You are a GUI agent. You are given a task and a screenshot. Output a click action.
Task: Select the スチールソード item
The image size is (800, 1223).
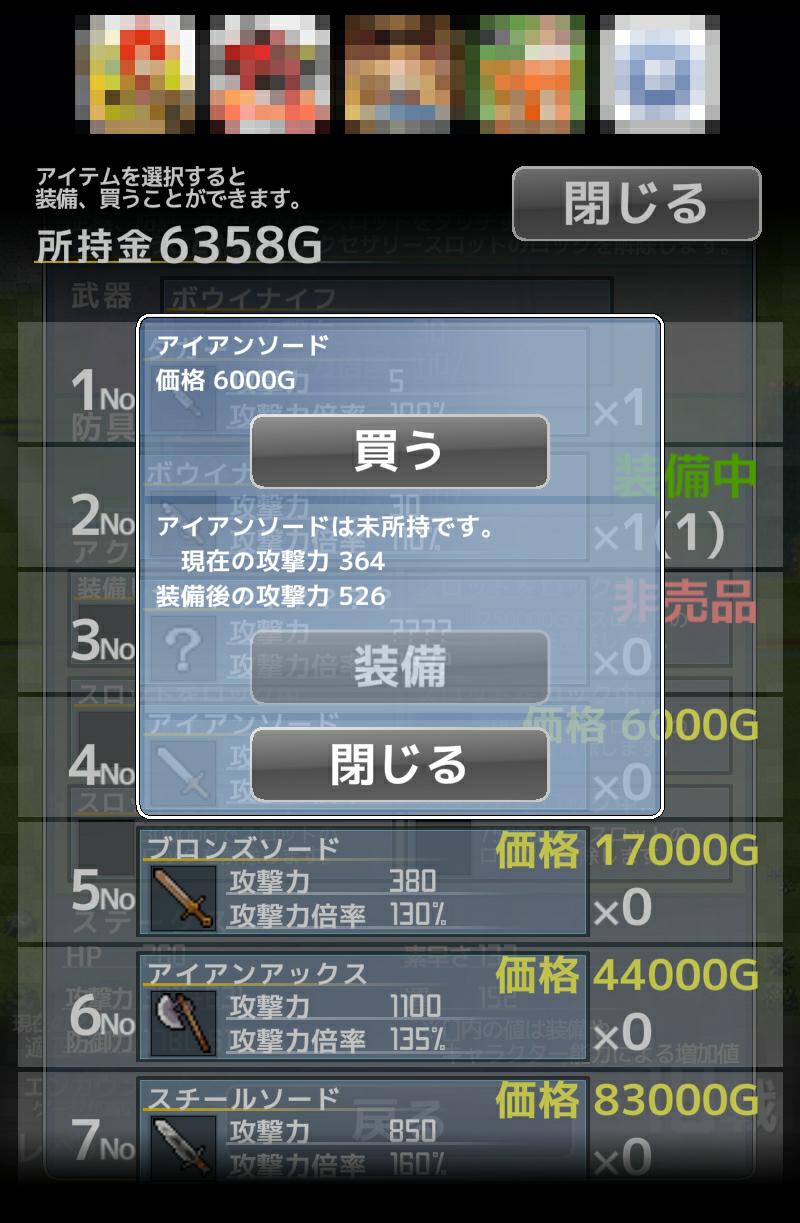point(361,1131)
